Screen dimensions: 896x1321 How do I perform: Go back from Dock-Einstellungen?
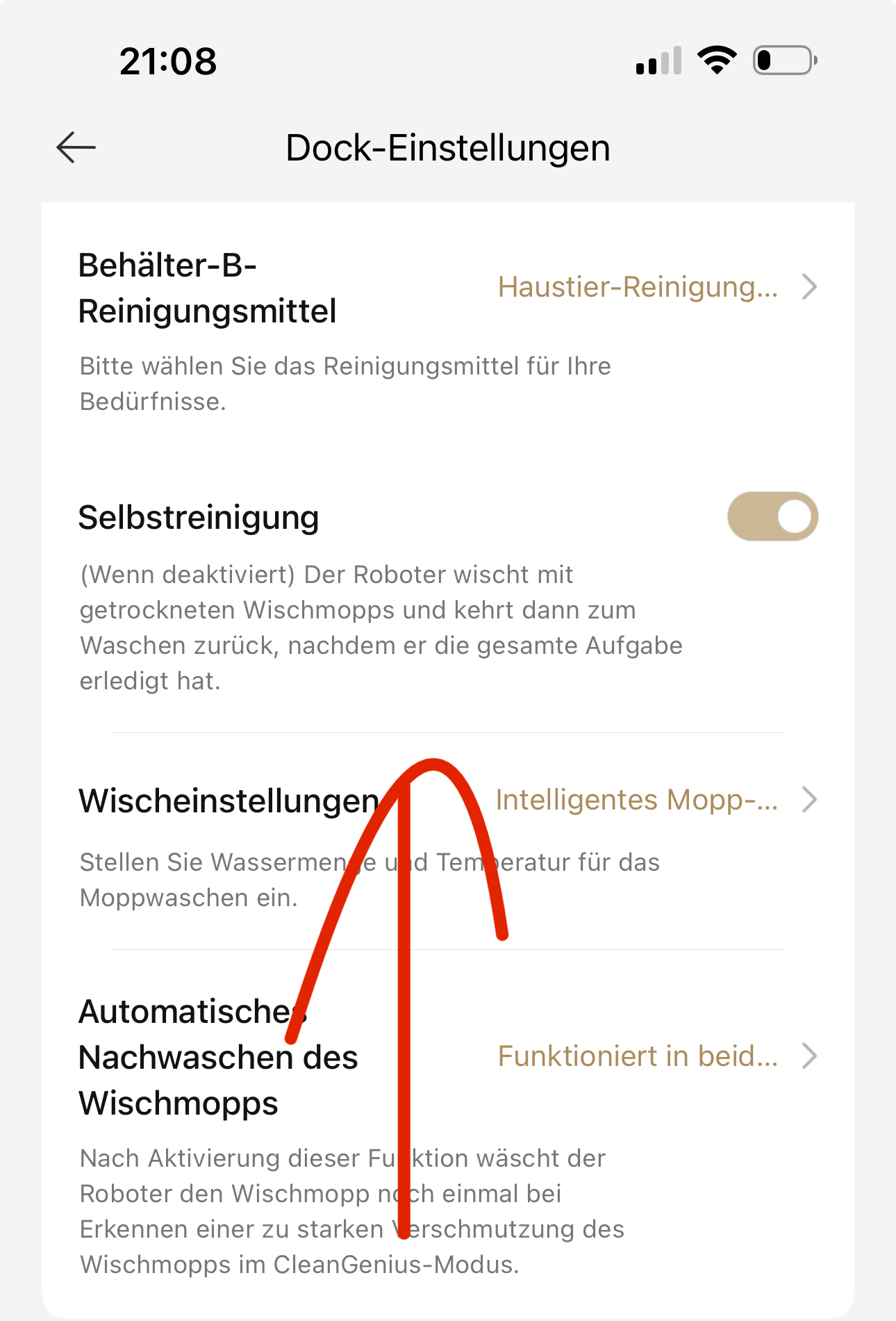coord(76,147)
